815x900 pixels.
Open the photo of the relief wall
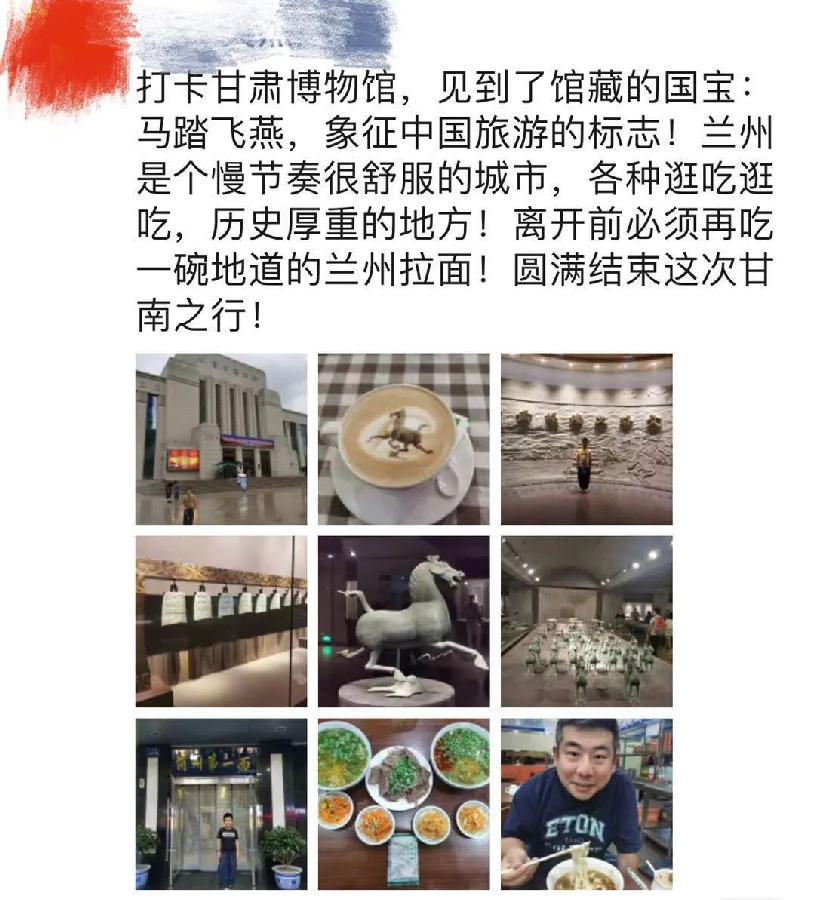pyautogui.click(x=586, y=439)
